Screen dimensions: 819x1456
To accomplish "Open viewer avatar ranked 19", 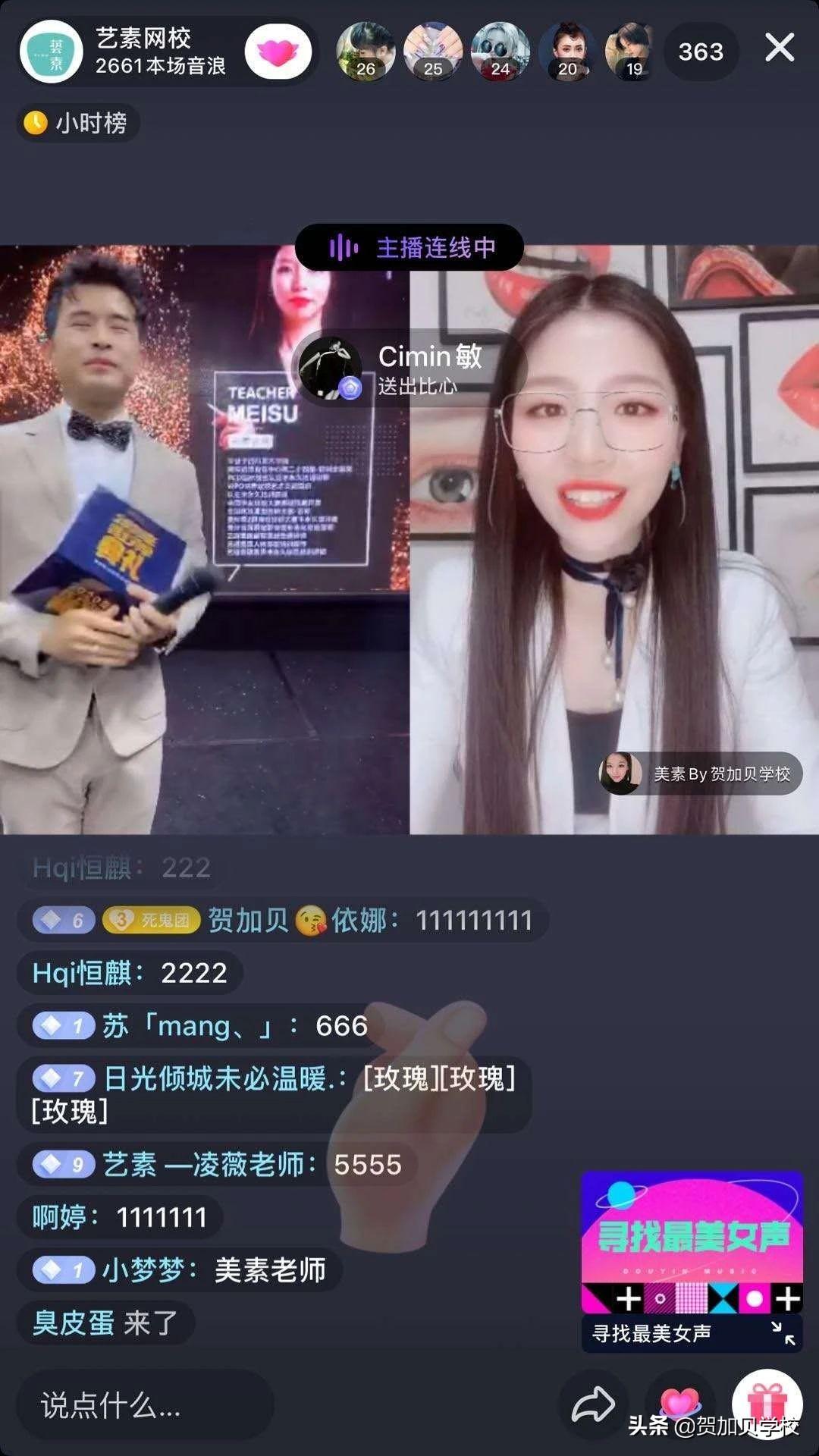I will [x=632, y=52].
